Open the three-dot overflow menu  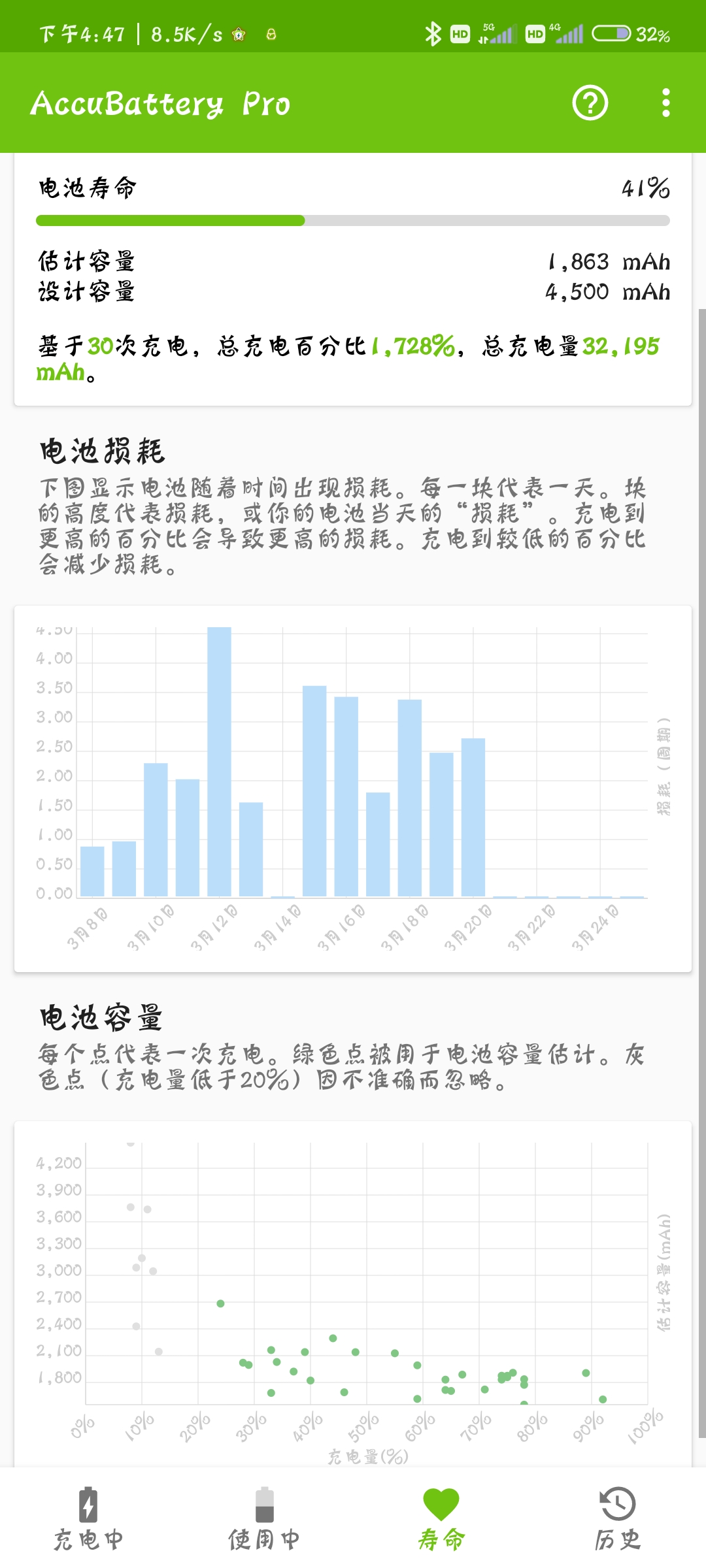(x=665, y=103)
